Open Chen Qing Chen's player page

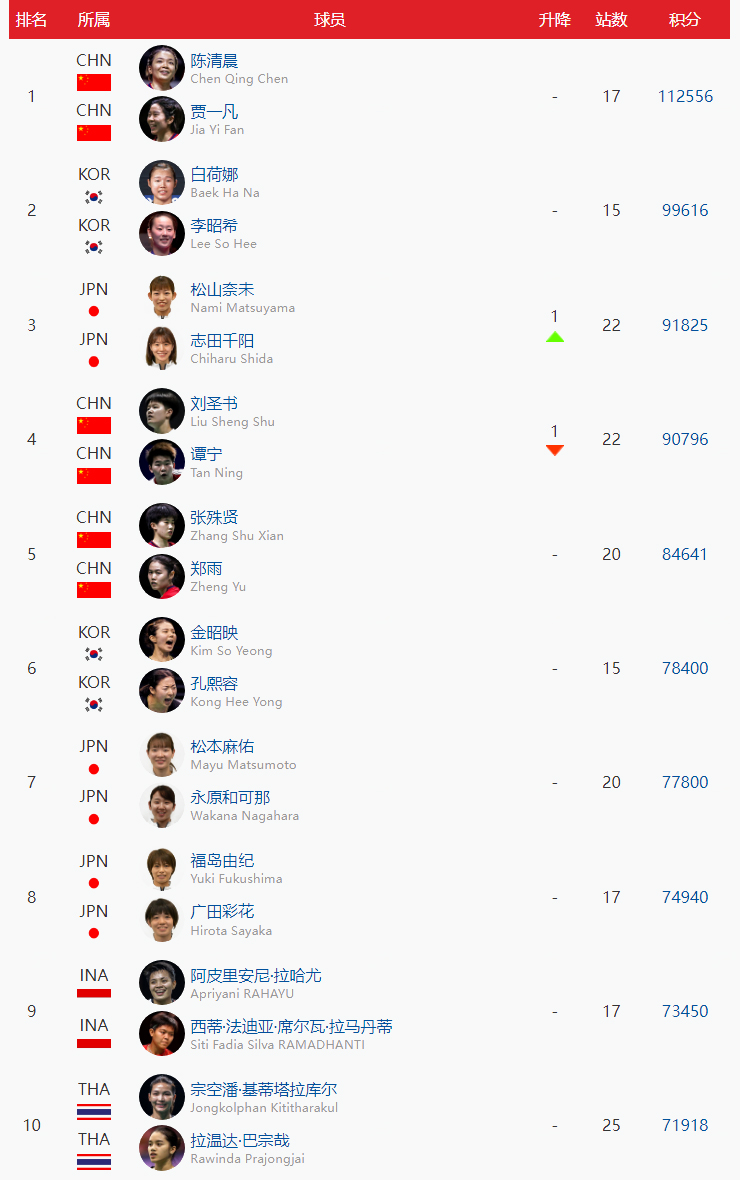click(214, 61)
